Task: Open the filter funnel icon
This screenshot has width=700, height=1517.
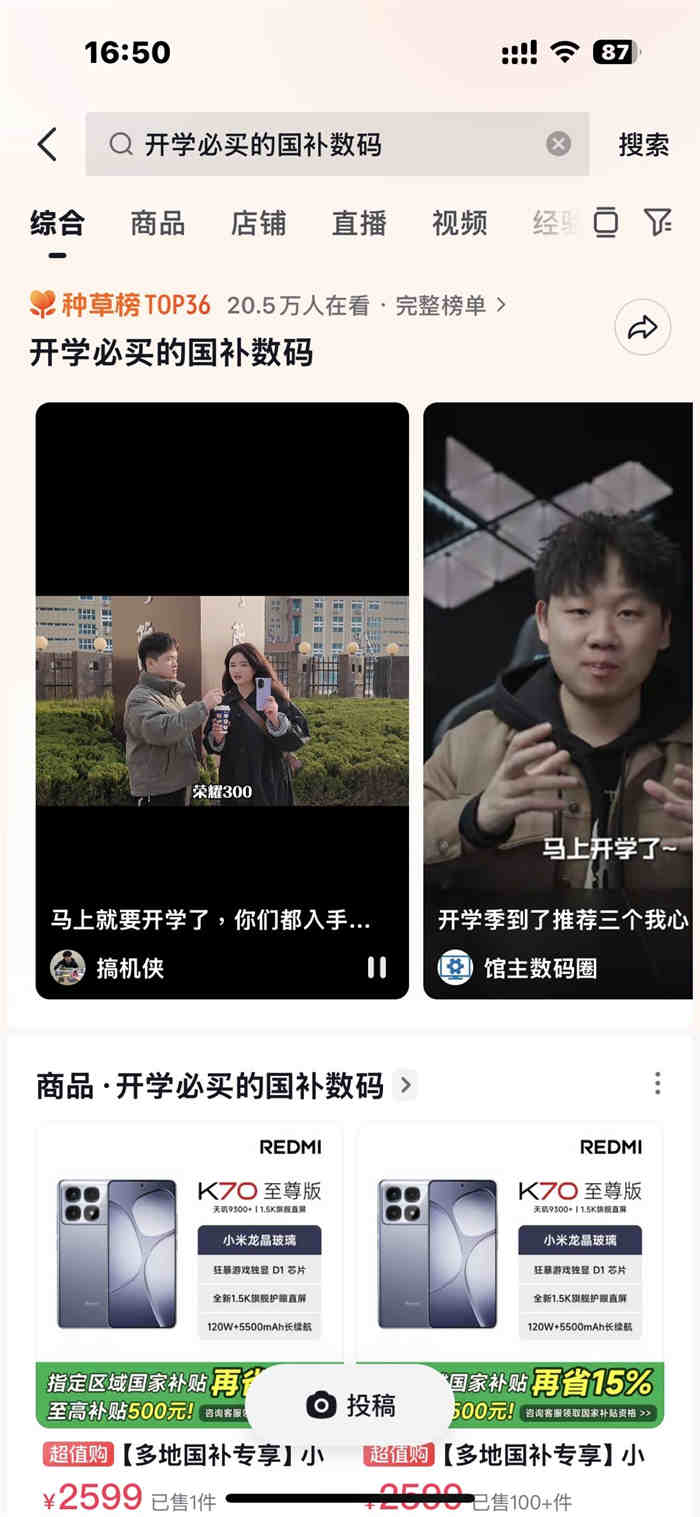Action: coord(657,222)
